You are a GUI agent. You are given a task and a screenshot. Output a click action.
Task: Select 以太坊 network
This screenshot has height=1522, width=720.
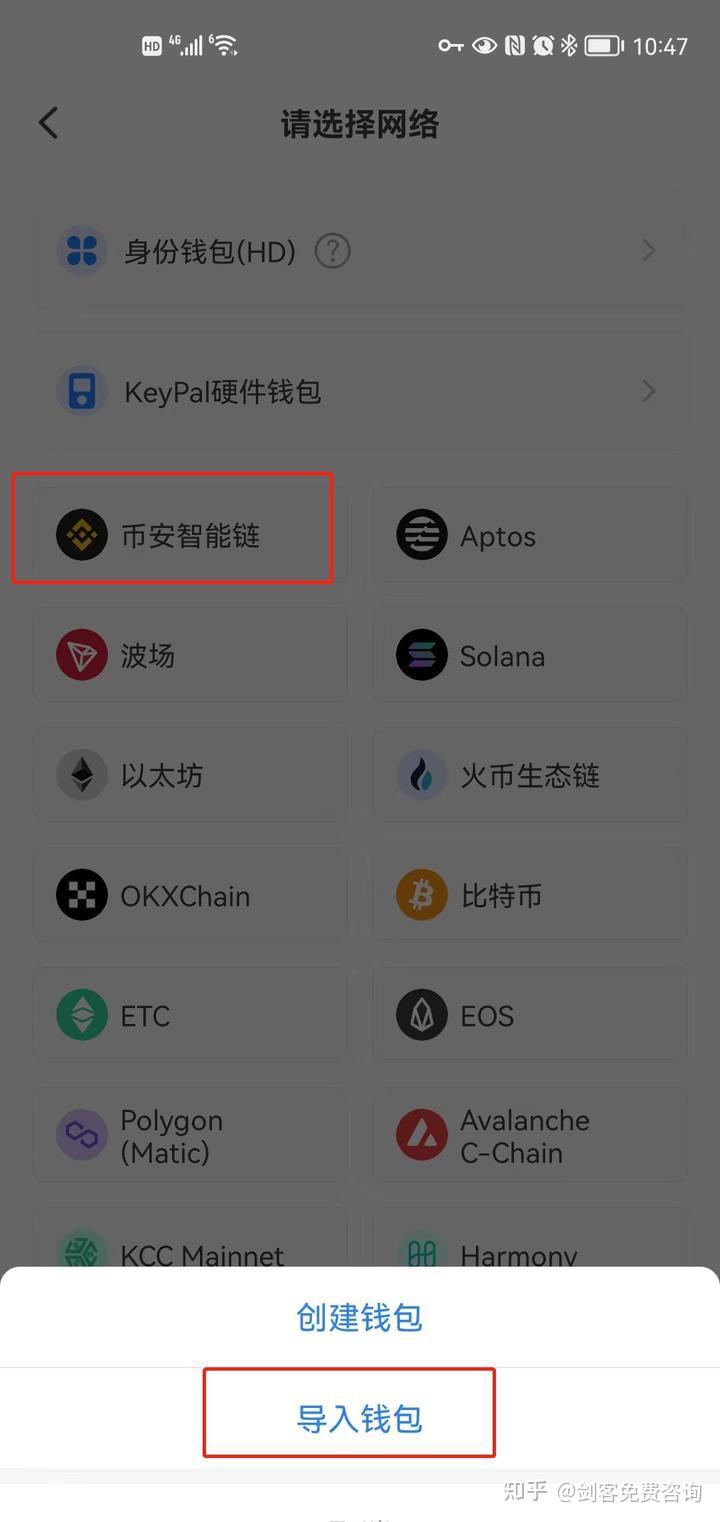tap(190, 776)
